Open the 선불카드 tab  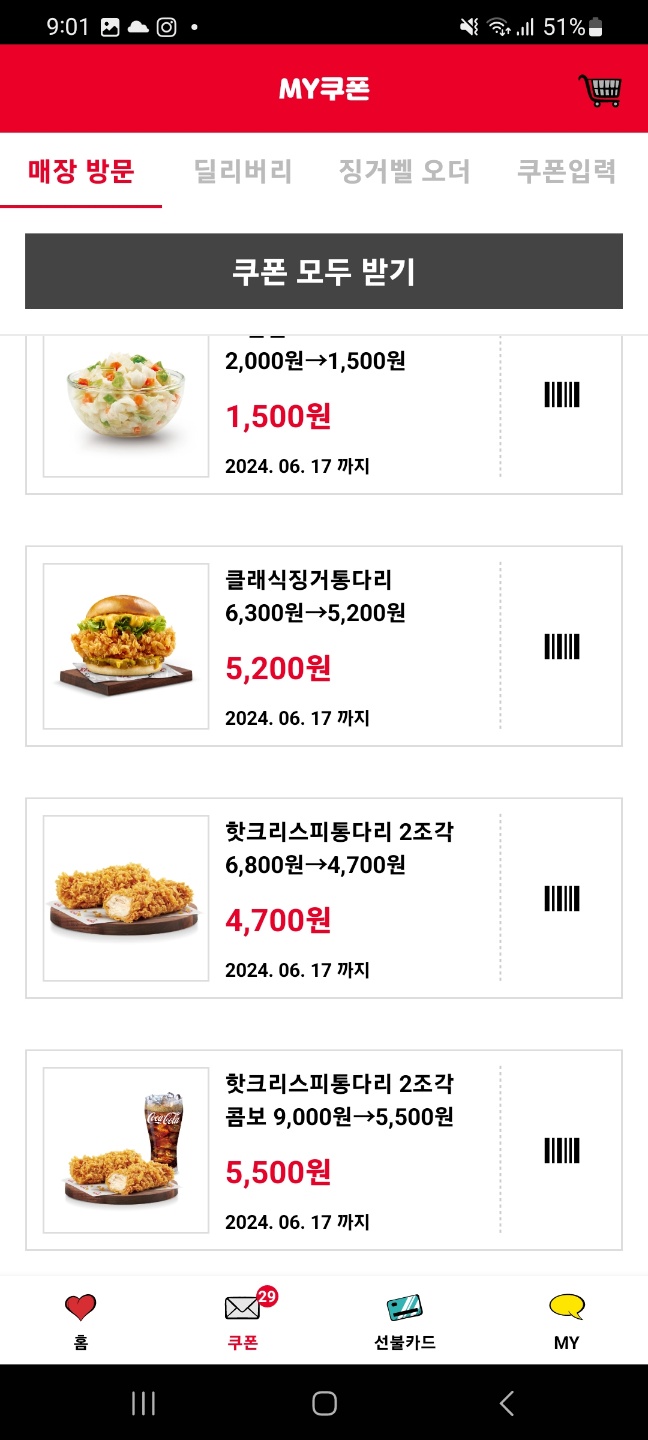(x=405, y=1320)
